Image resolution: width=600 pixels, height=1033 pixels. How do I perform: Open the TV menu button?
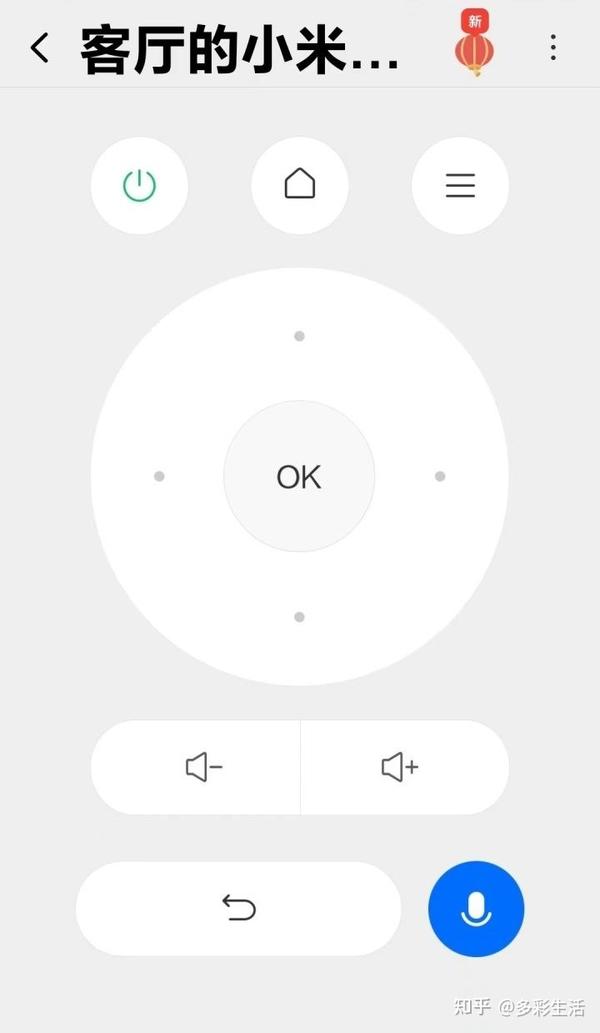tap(460, 186)
